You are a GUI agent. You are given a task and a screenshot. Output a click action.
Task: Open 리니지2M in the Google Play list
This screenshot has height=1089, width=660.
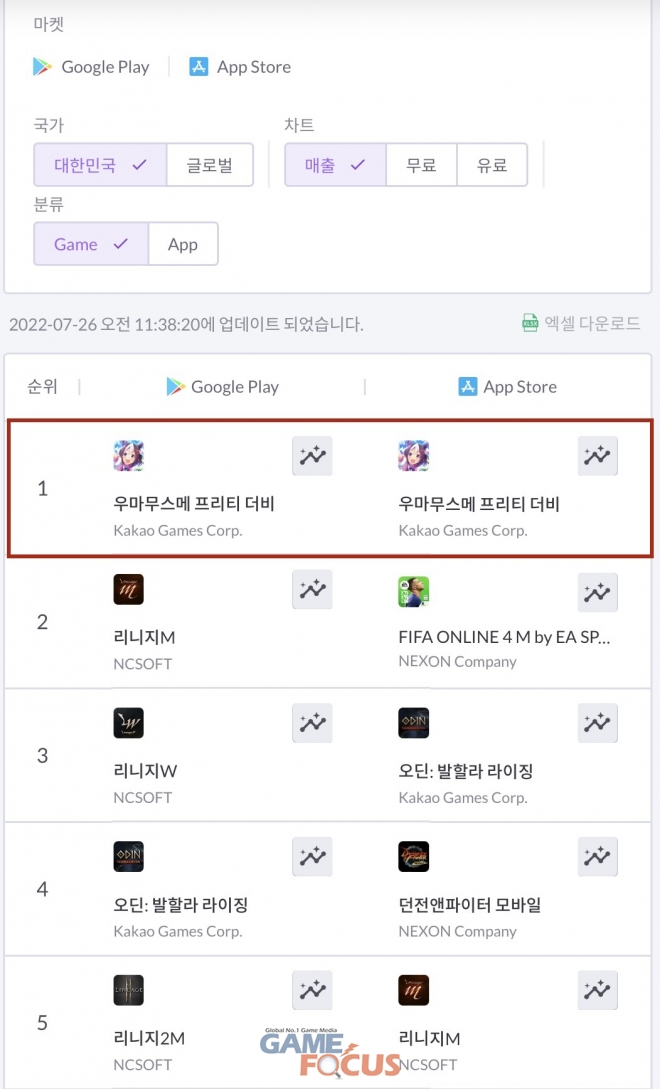click(149, 1038)
